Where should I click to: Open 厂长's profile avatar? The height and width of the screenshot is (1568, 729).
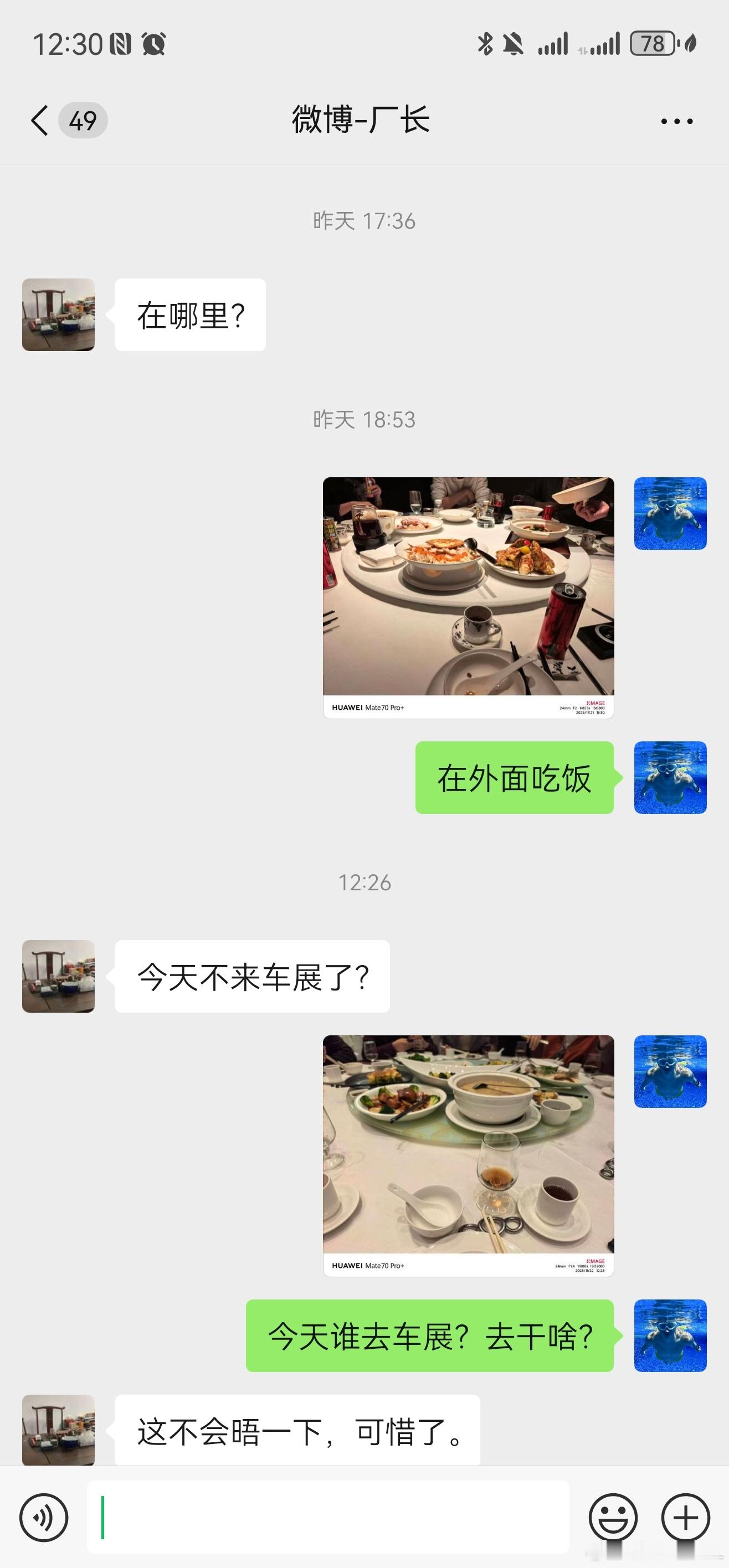point(58,315)
